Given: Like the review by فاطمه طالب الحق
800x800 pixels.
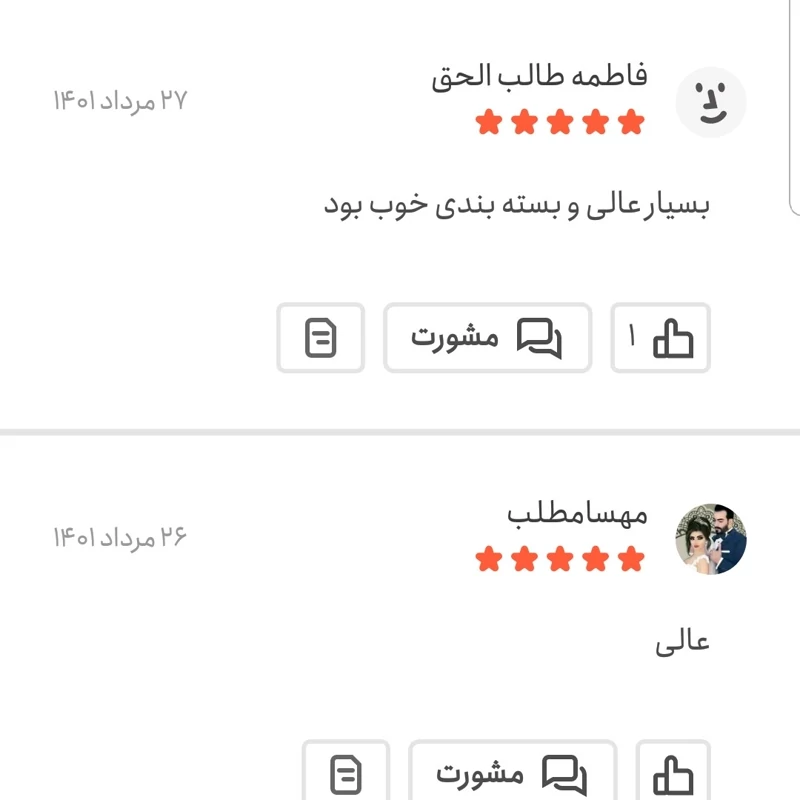Looking at the screenshot, I should [661, 338].
